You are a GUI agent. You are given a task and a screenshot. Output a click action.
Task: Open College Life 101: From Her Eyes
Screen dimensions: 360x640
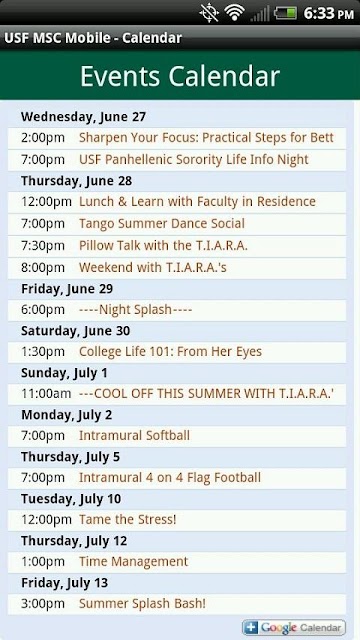tap(170, 352)
